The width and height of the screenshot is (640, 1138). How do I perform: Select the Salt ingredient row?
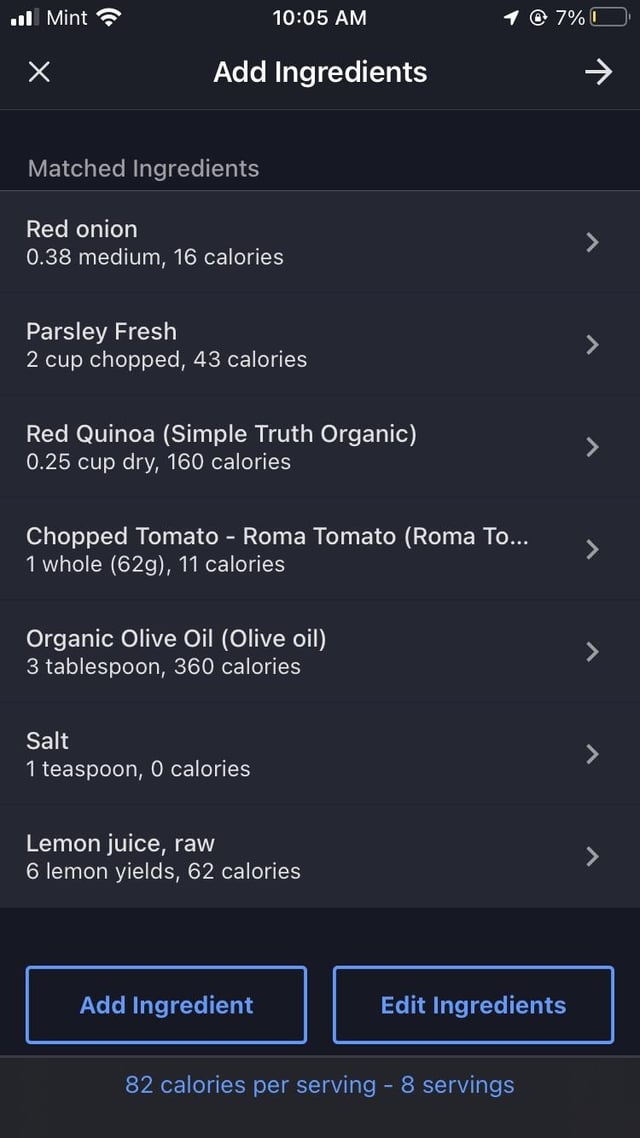(x=320, y=754)
